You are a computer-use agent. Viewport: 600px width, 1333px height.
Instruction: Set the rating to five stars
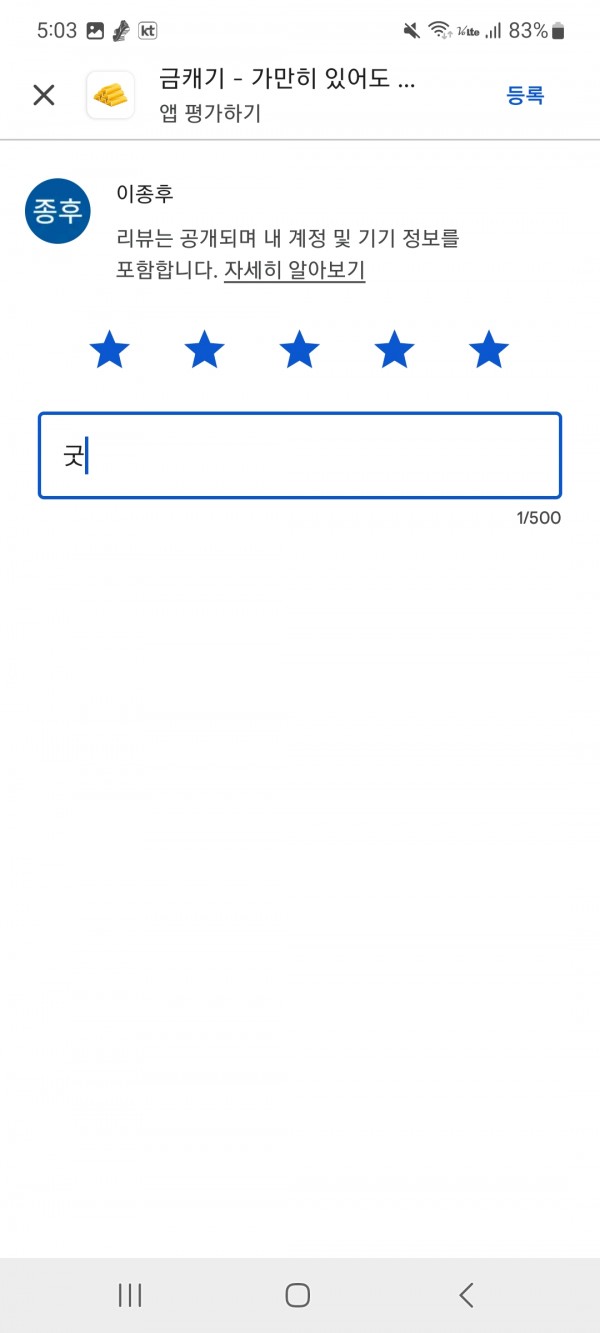coord(489,351)
